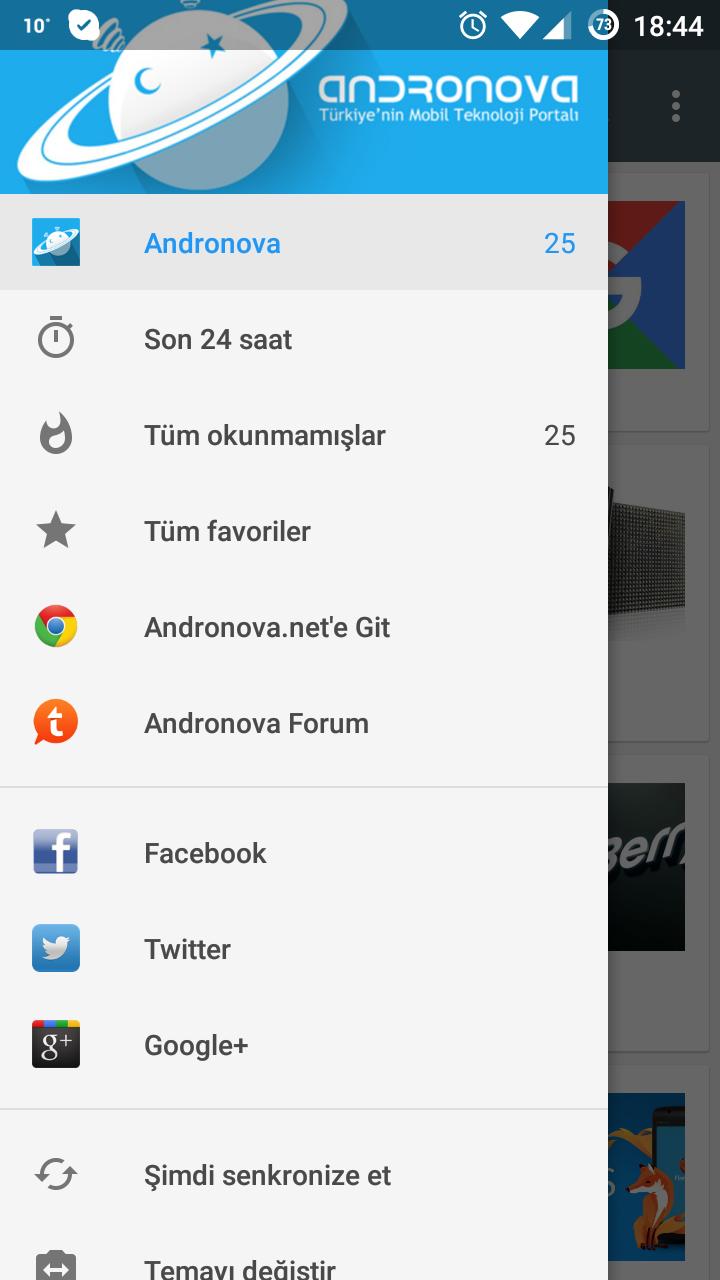Go to the Twitter entry
Viewport: 720px width, 1280px height.
tap(187, 949)
